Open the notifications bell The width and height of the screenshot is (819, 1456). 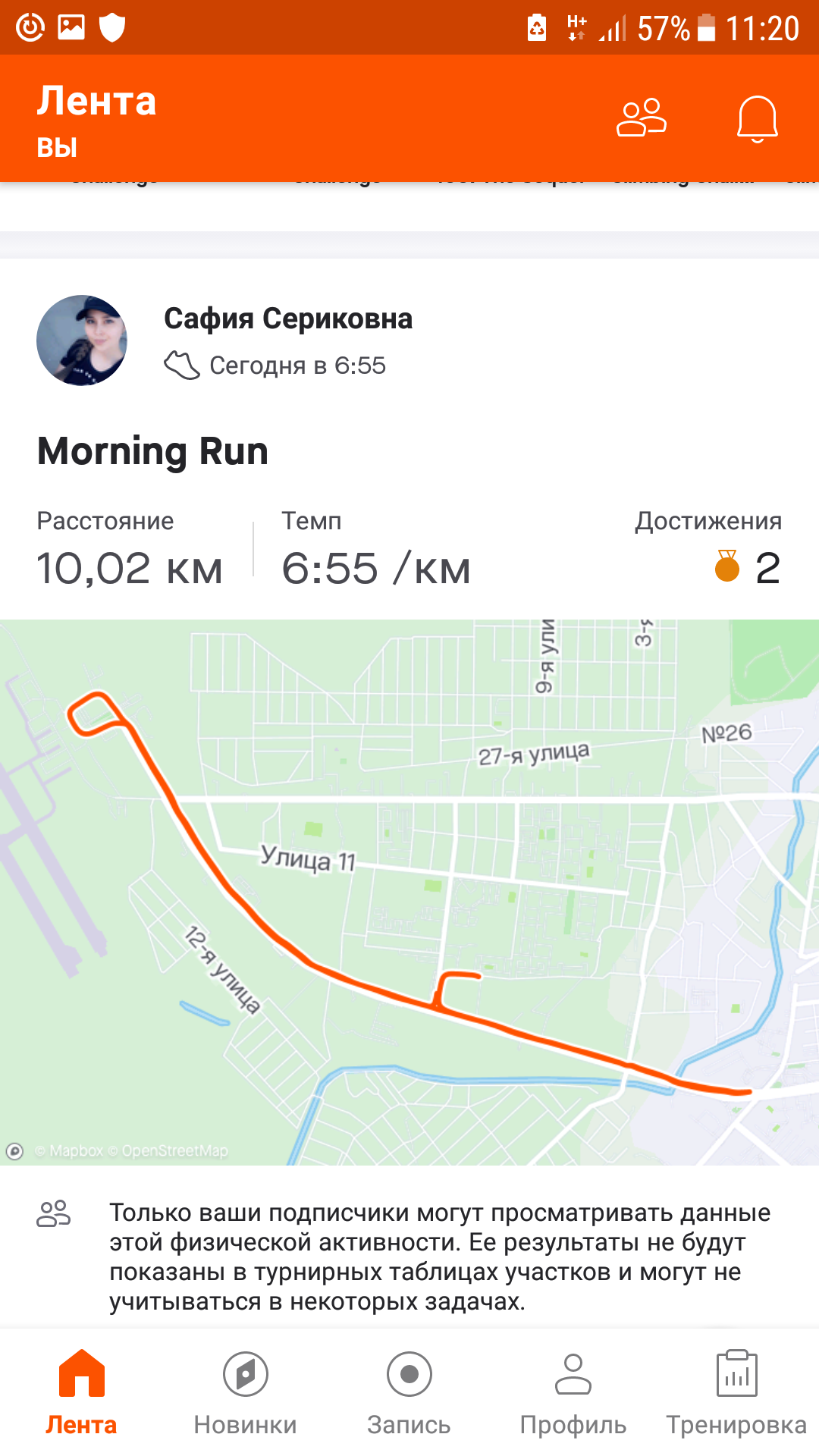757,119
